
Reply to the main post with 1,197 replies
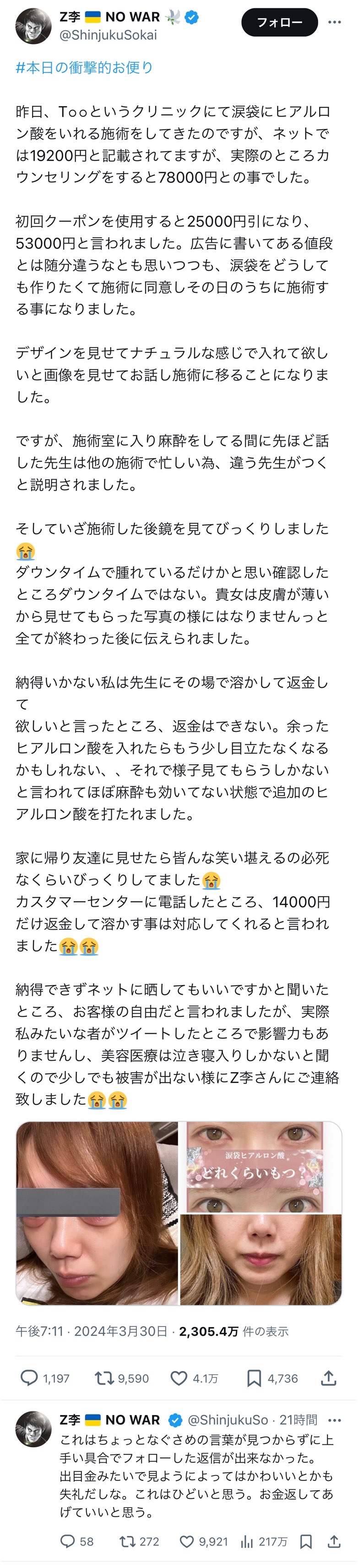[x=29, y=1378]
